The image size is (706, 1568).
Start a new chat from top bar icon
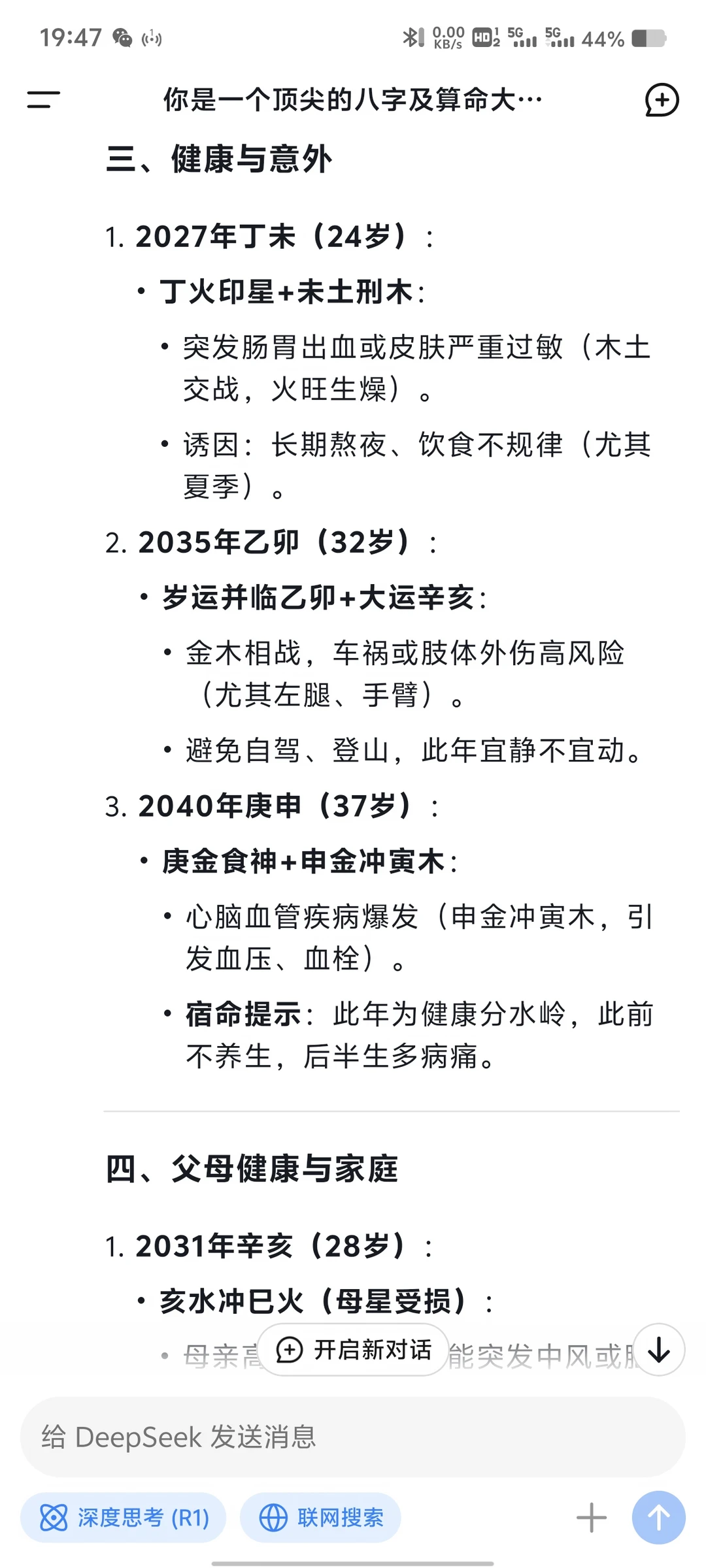click(x=662, y=100)
